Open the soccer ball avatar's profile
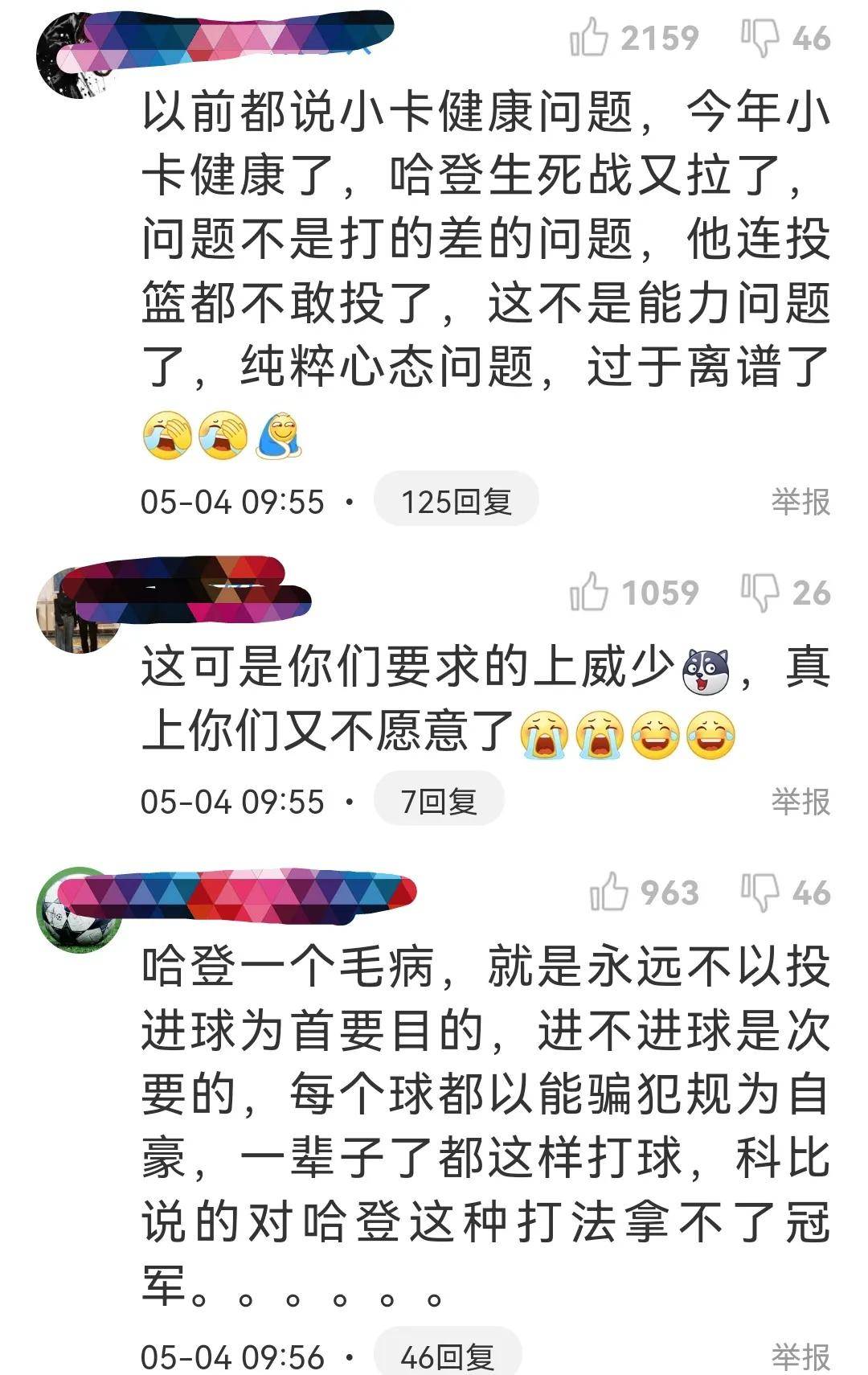Image resolution: width=868 pixels, height=1375 pixels. [x=77, y=910]
